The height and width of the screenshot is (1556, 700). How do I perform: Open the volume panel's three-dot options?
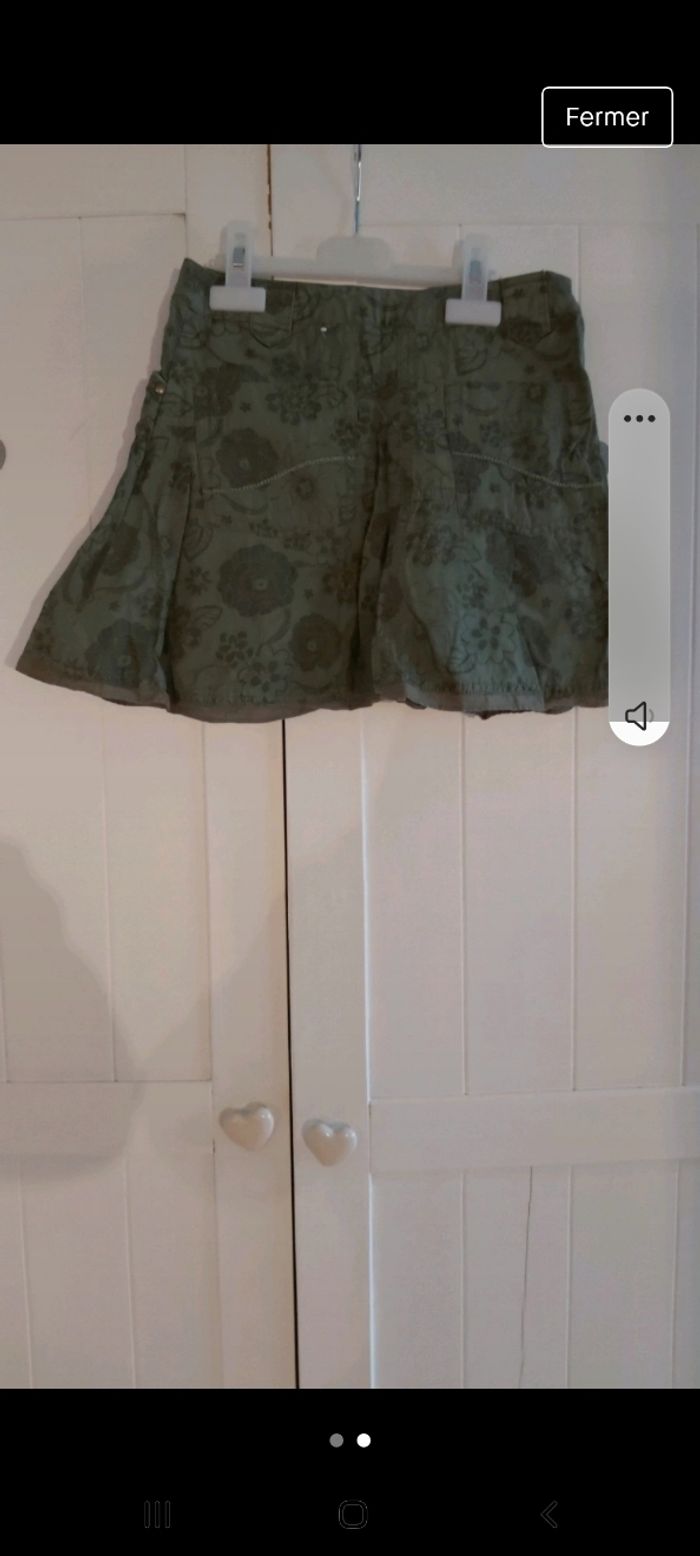[639, 418]
